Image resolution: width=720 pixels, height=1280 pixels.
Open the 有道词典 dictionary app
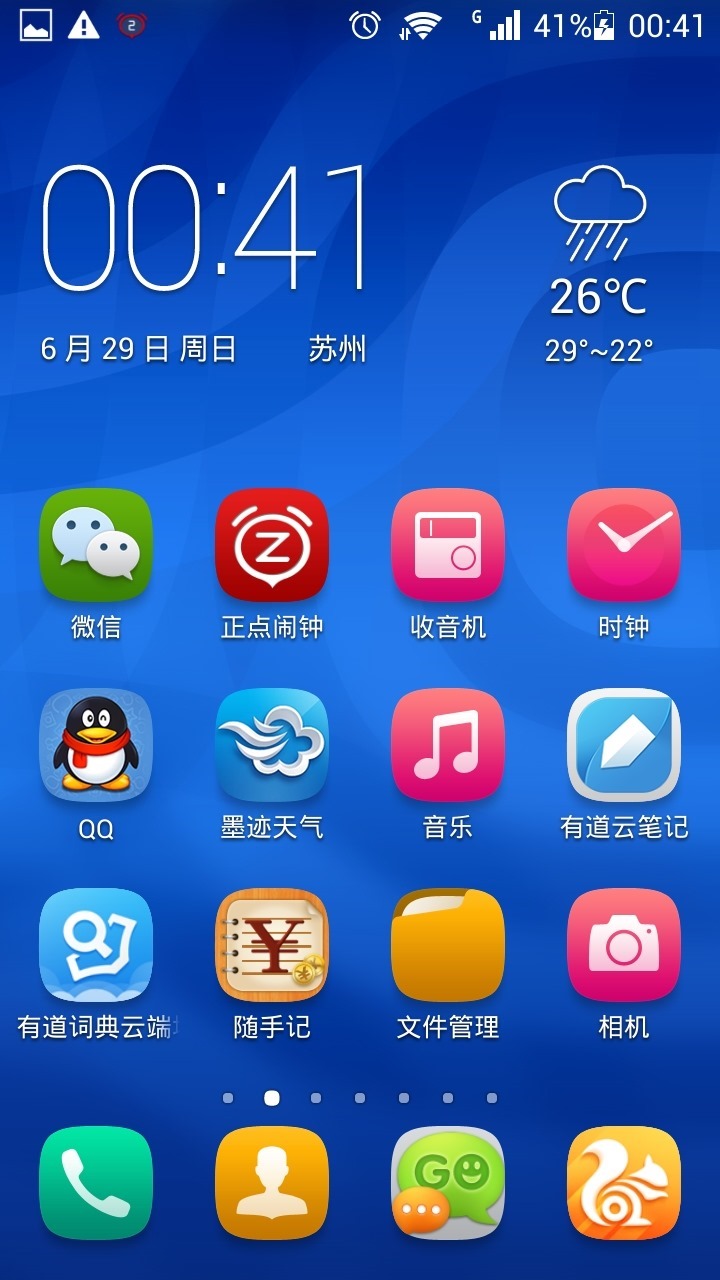tap(96, 945)
